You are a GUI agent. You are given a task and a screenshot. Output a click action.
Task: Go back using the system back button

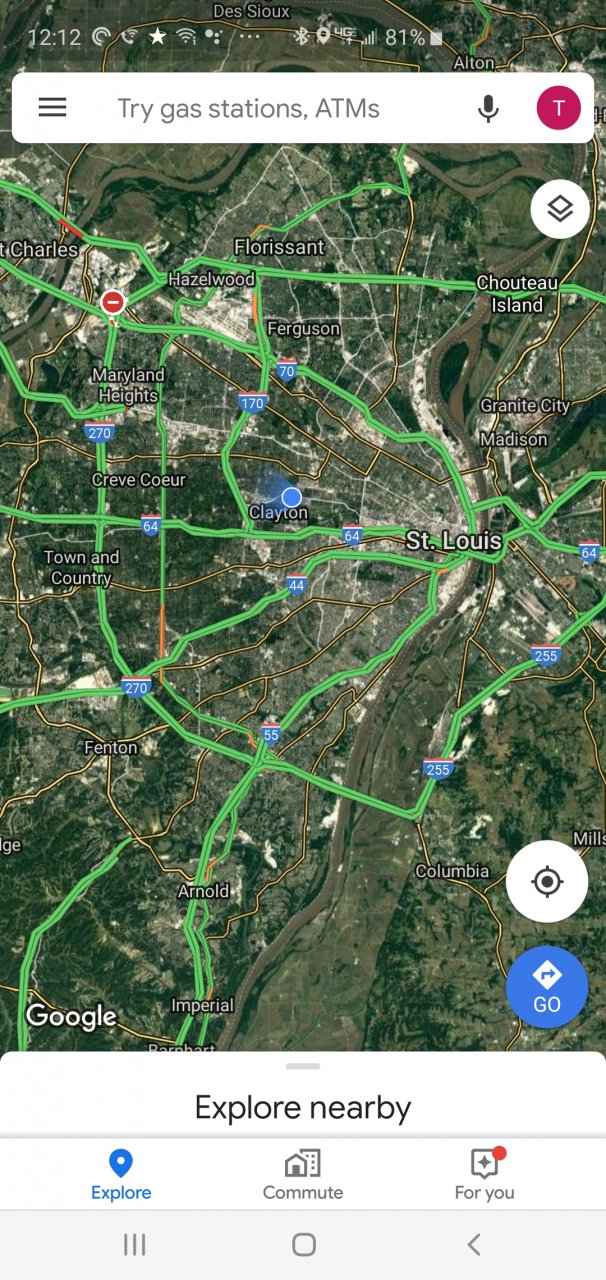point(474,1244)
